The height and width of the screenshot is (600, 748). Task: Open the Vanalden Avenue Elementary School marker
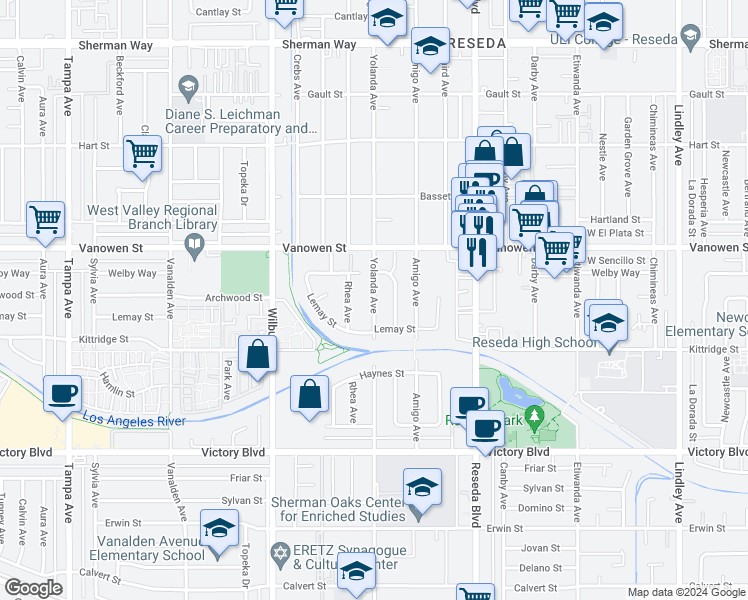click(x=219, y=527)
